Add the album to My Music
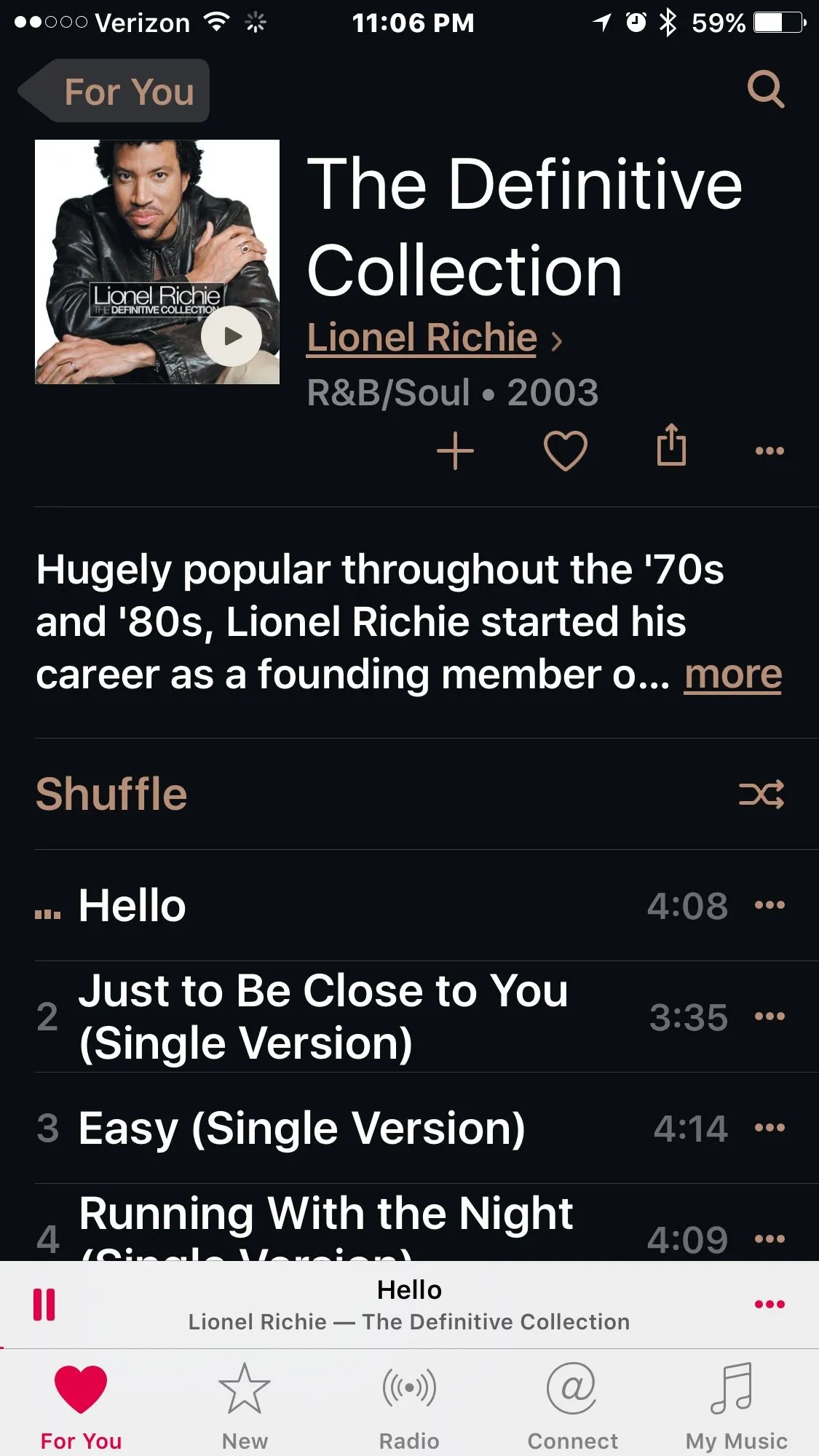Image resolution: width=819 pixels, height=1456 pixels. tap(455, 451)
